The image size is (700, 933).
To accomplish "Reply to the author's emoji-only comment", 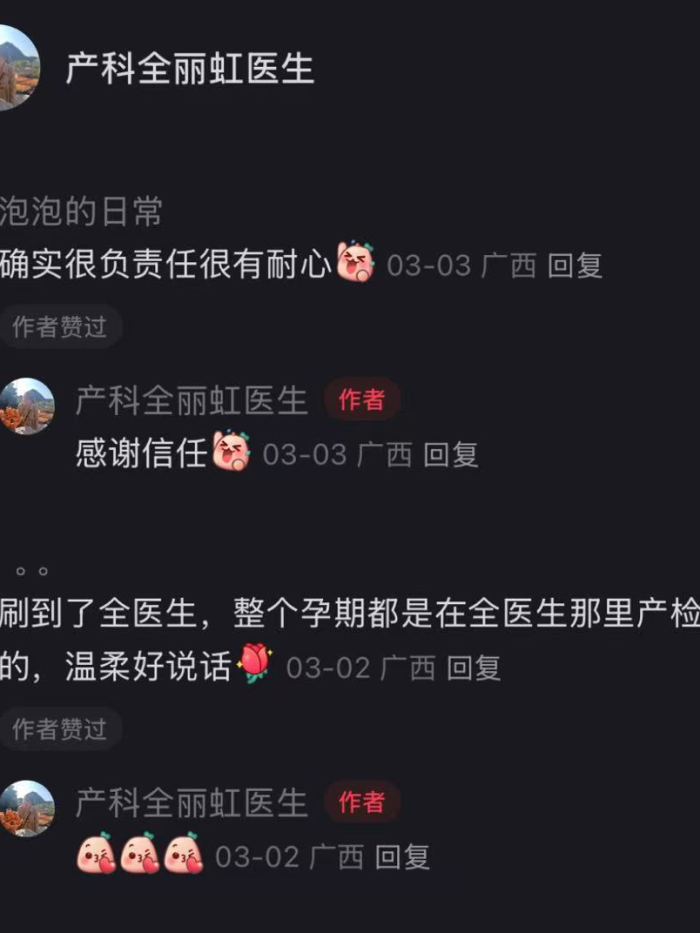I will coord(402,856).
